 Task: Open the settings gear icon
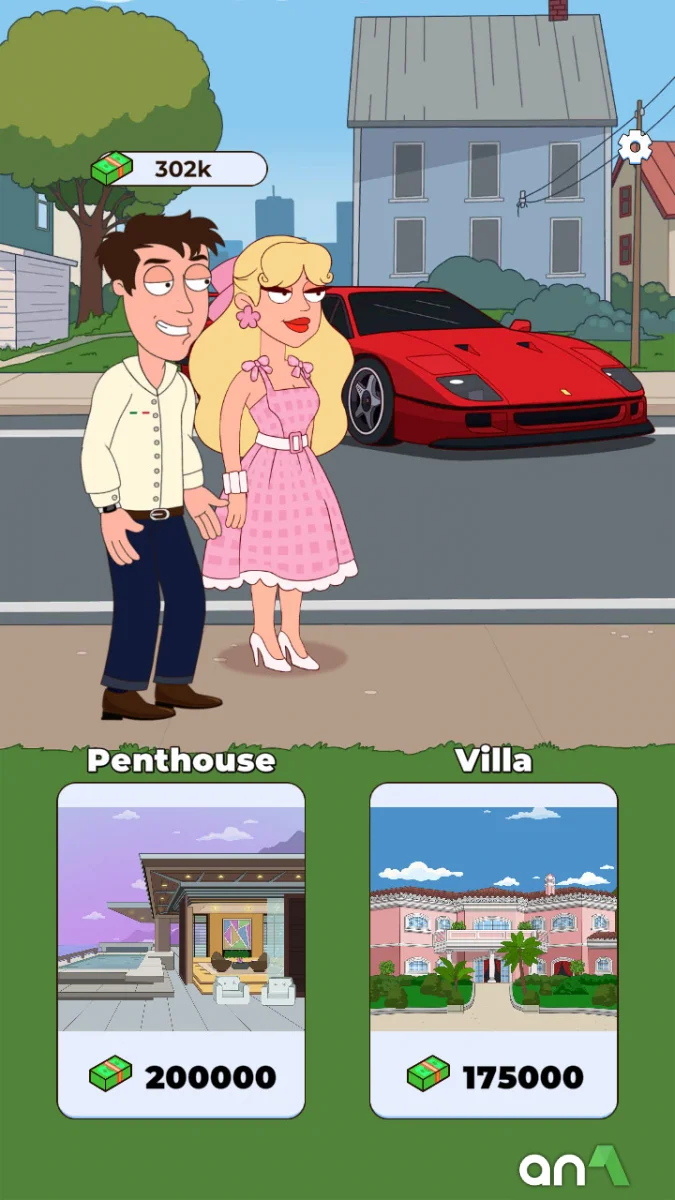point(634,148)
